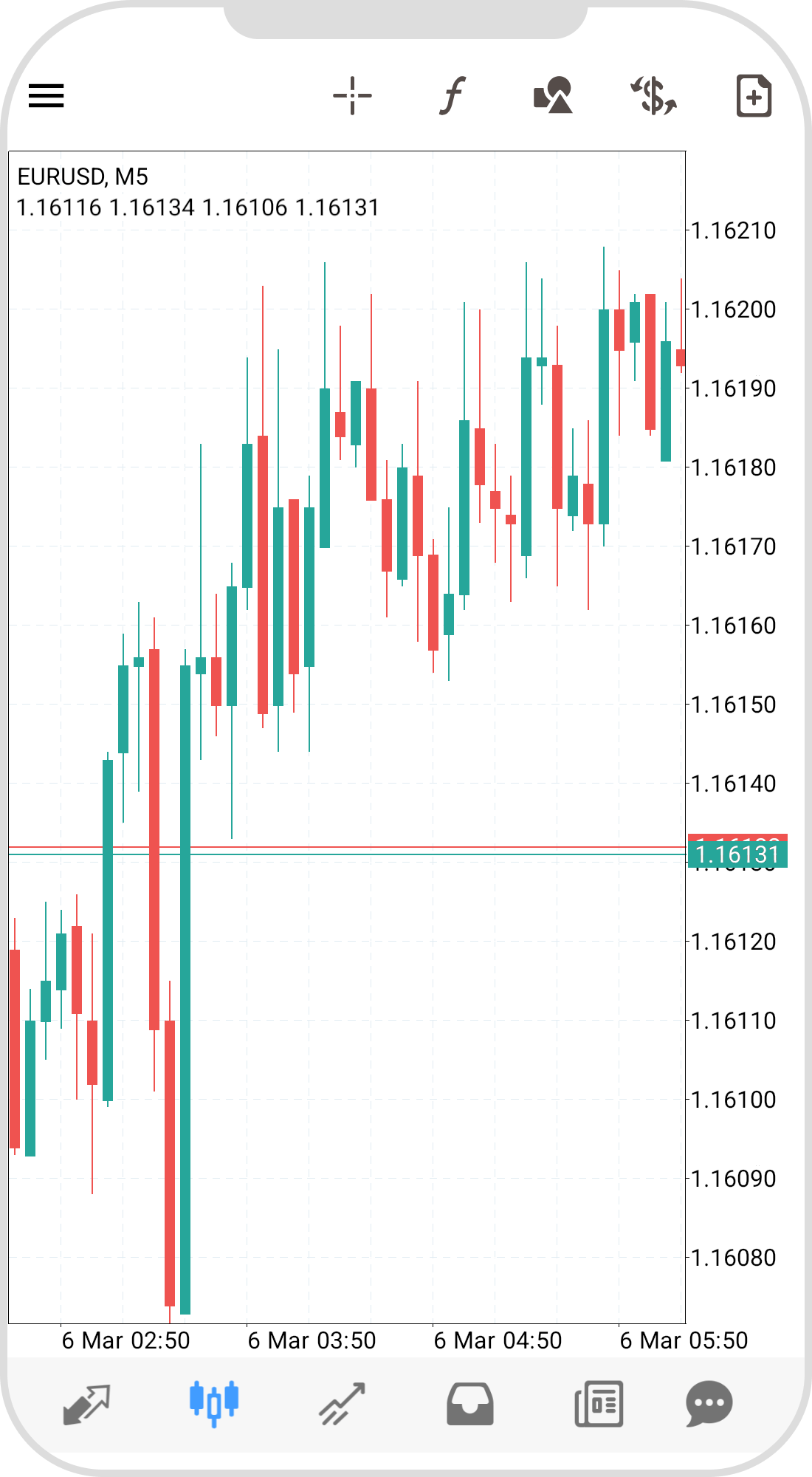Open the Chat messages tab
The image size is (812, 1477).
coord(709,1403)
